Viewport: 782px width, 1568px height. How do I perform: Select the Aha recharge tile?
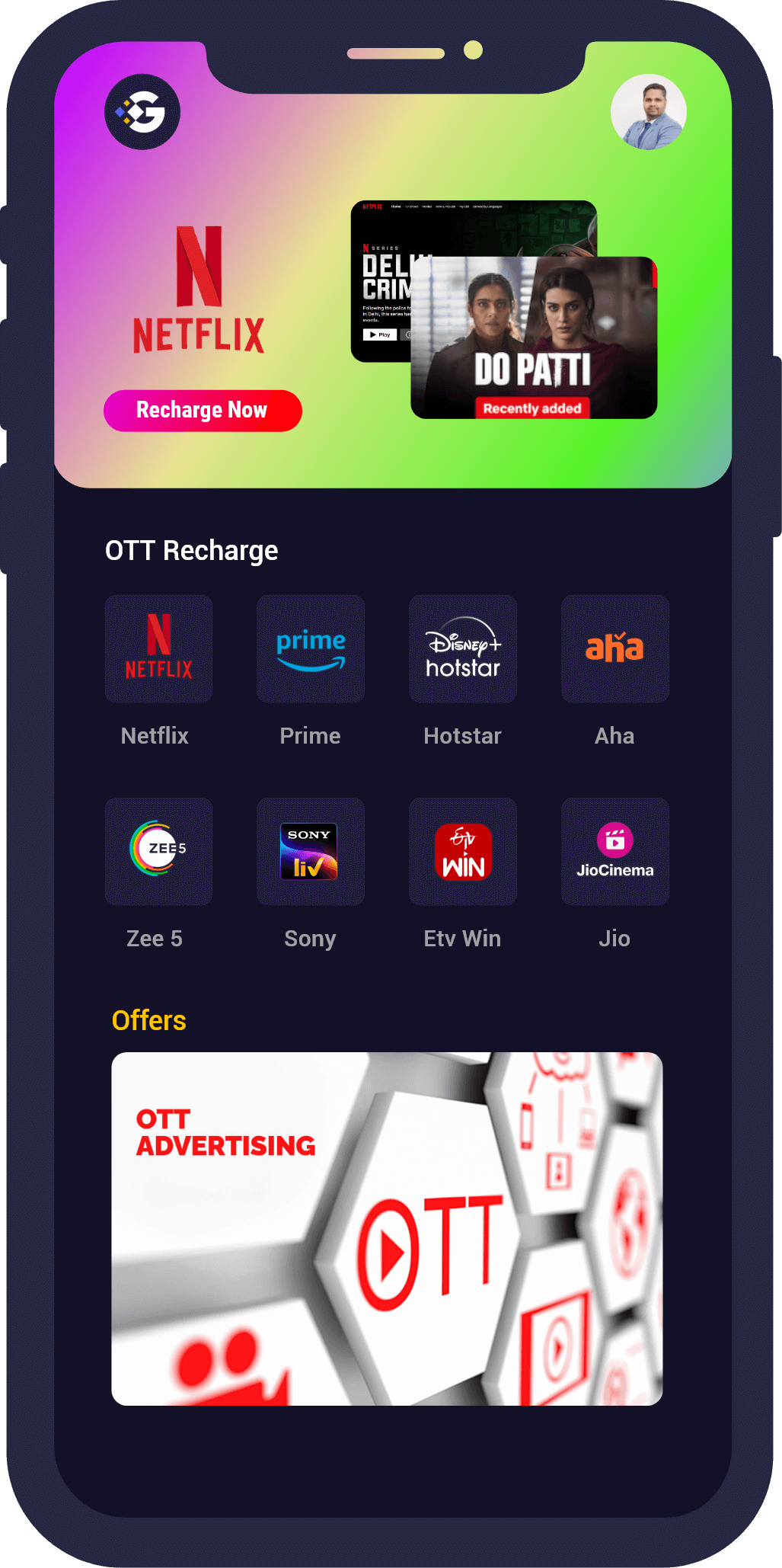tap(615, 648)
